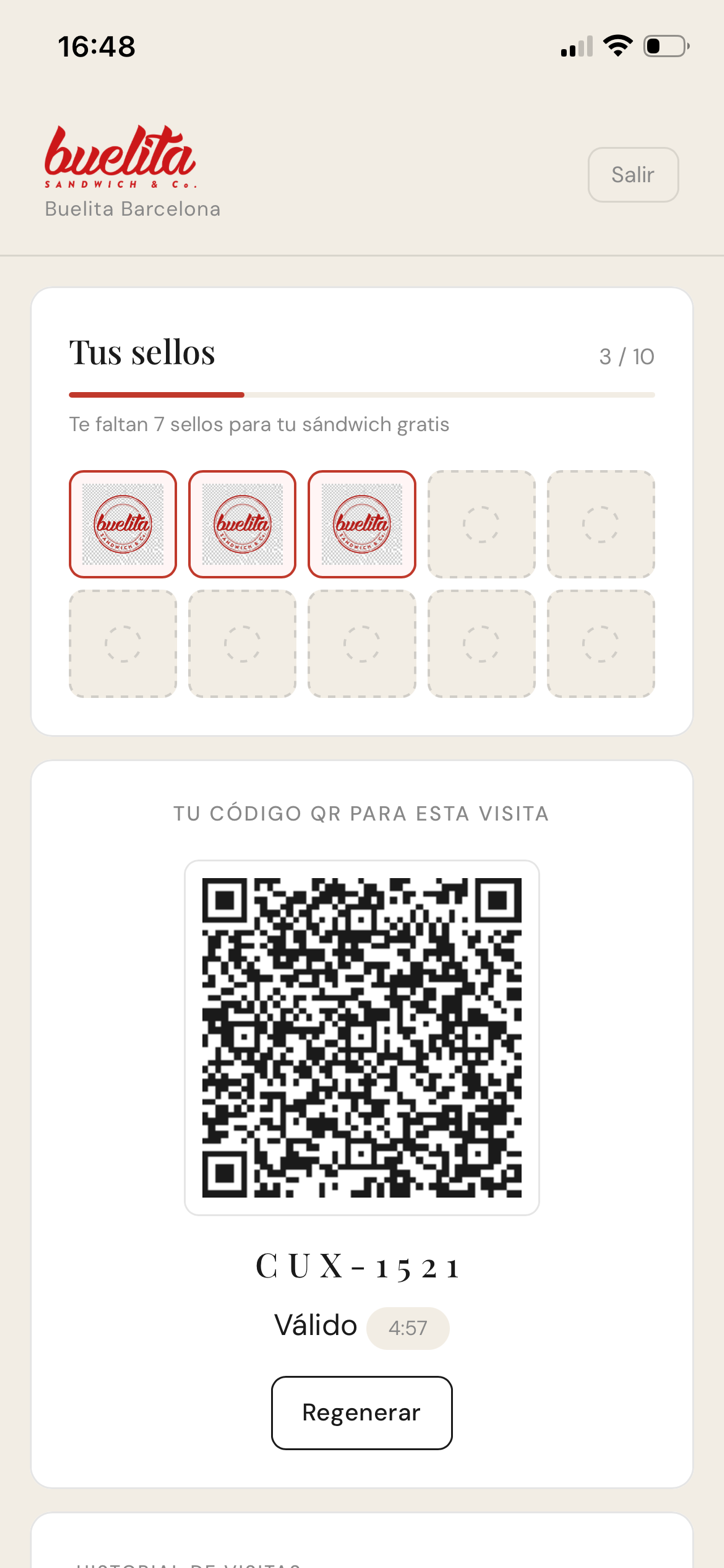Select the second buelita stamp seal
Screen dimensions: 724x1568
click(x=241, y=524)
